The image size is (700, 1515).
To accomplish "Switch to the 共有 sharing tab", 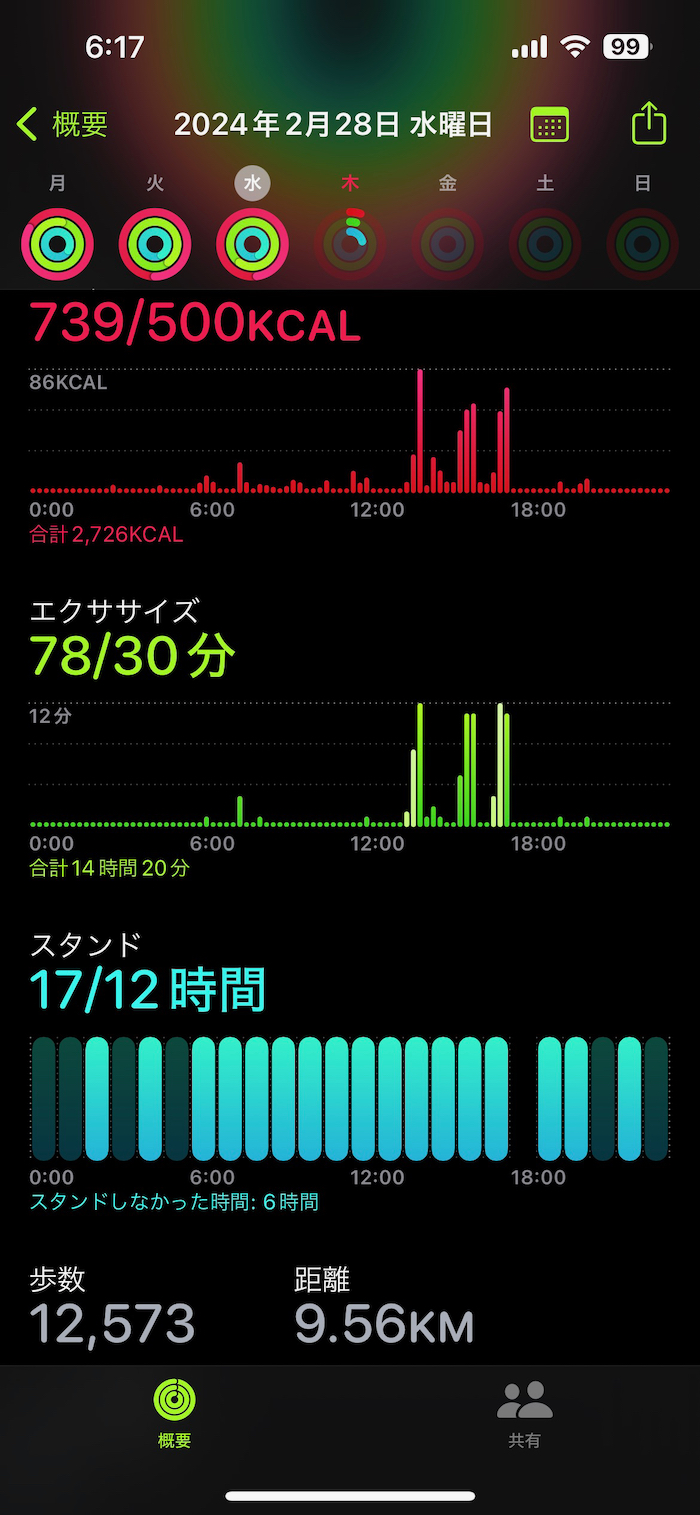I will pos(525,1413).
